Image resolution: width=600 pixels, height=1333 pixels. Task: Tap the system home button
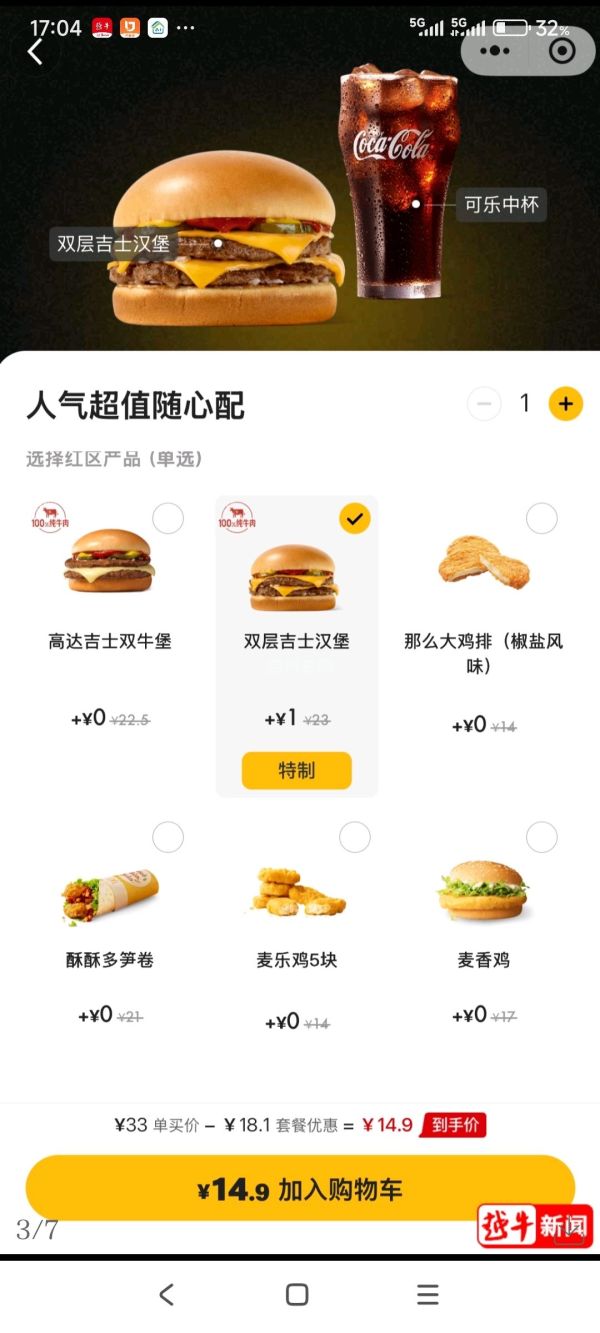pos(297,1294)
